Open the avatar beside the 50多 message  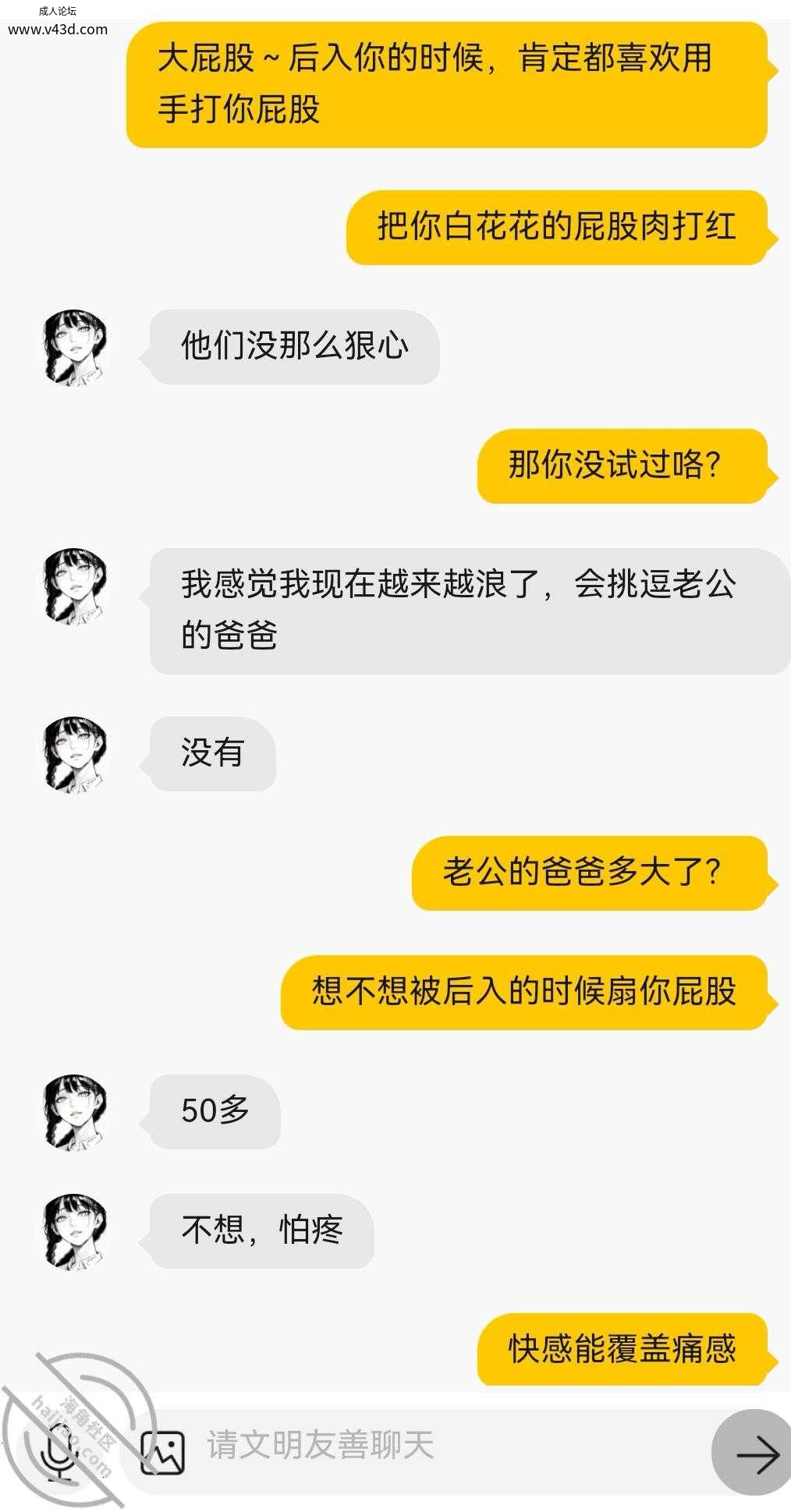[74, 1112]
